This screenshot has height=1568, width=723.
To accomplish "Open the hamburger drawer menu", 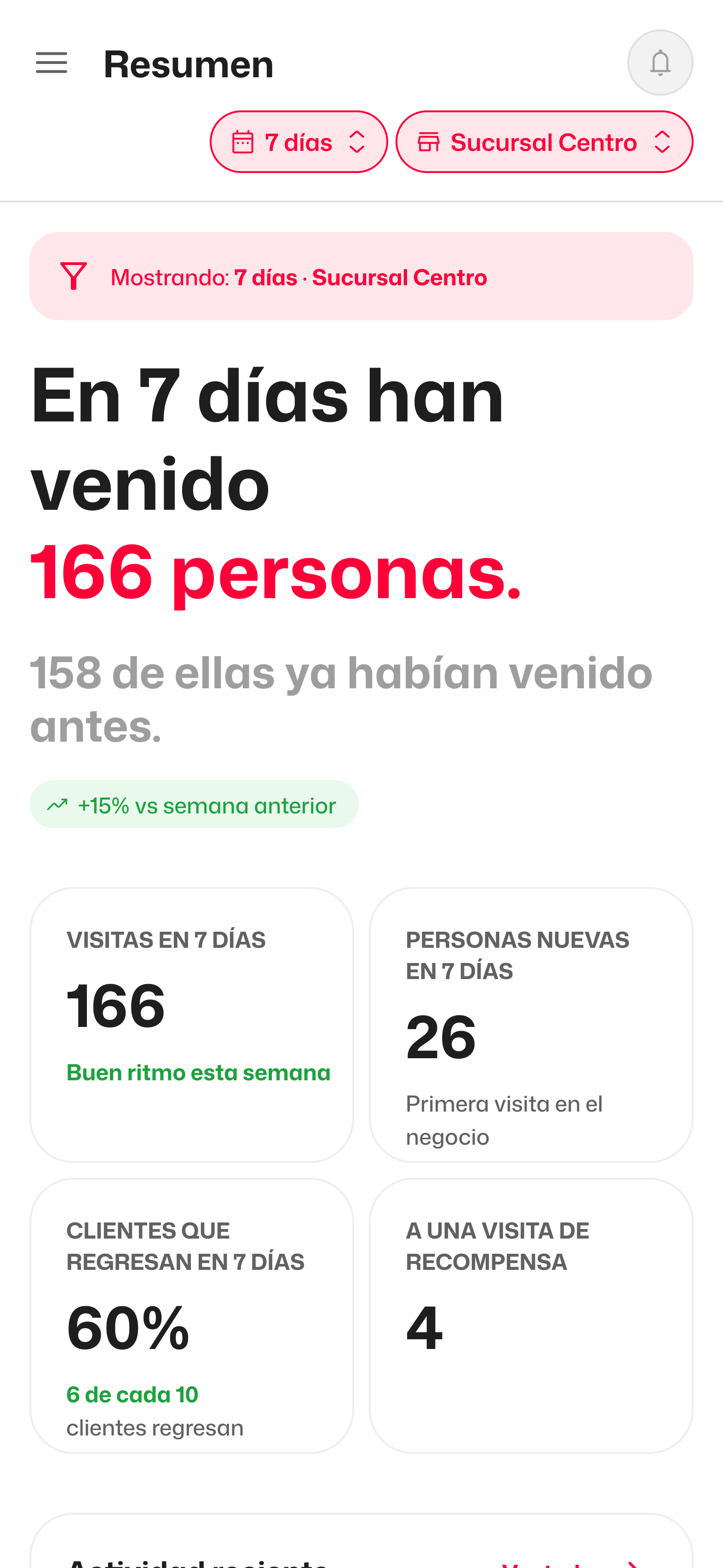I will pyautogui.click(x=52, y=63).
